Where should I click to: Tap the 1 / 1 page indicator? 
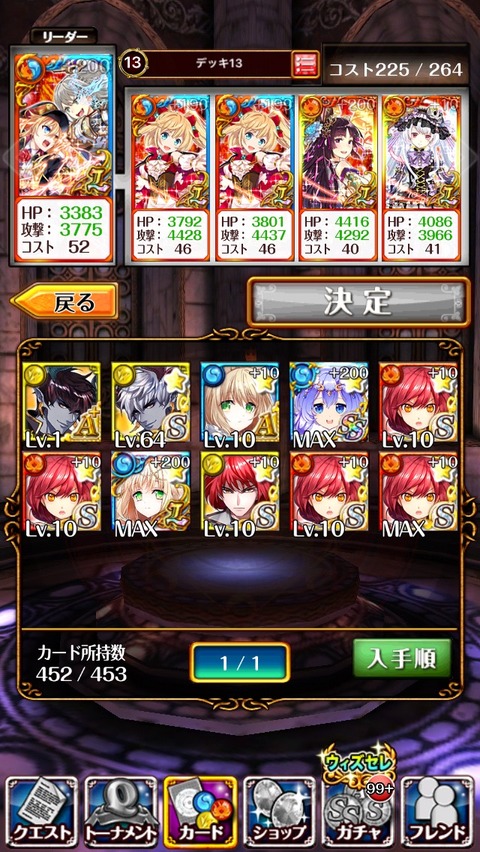[240, 662]
